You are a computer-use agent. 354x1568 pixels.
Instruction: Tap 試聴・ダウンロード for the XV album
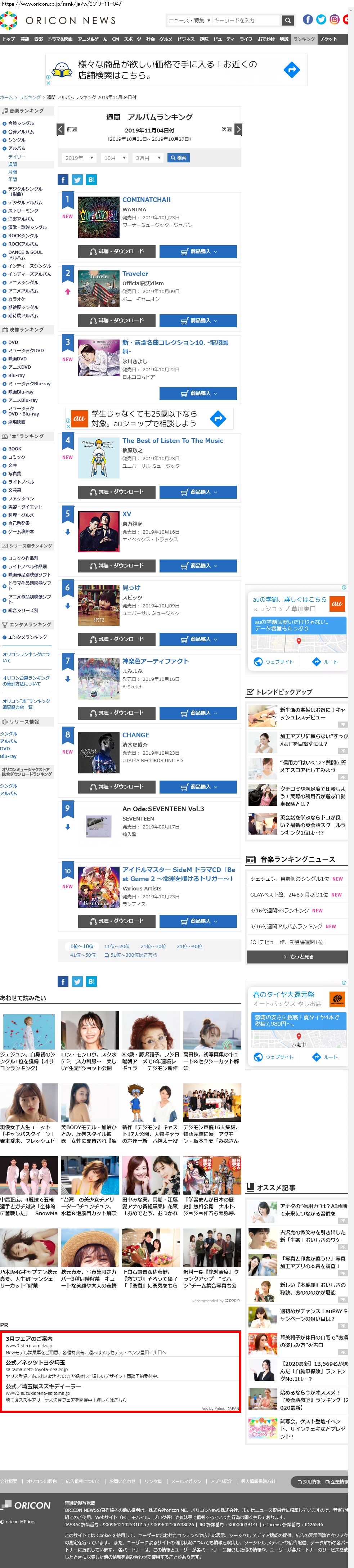click(x=116, y=566)
